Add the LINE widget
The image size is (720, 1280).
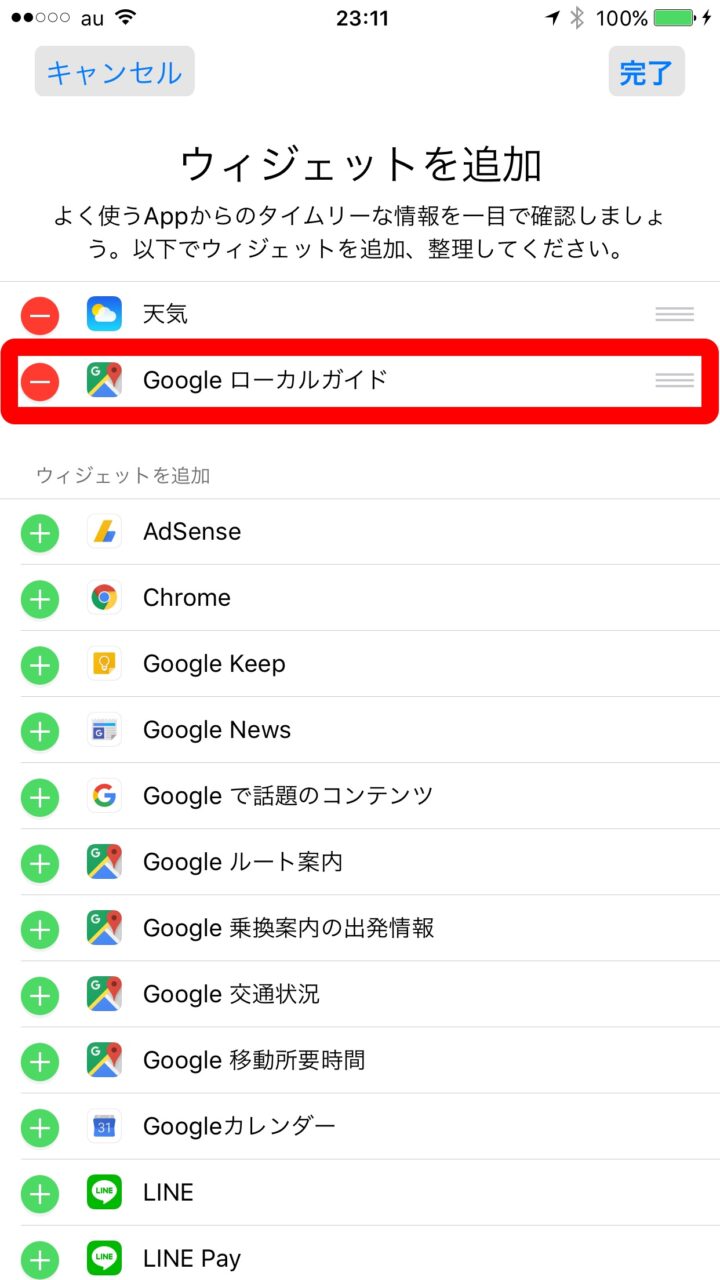40,1193
